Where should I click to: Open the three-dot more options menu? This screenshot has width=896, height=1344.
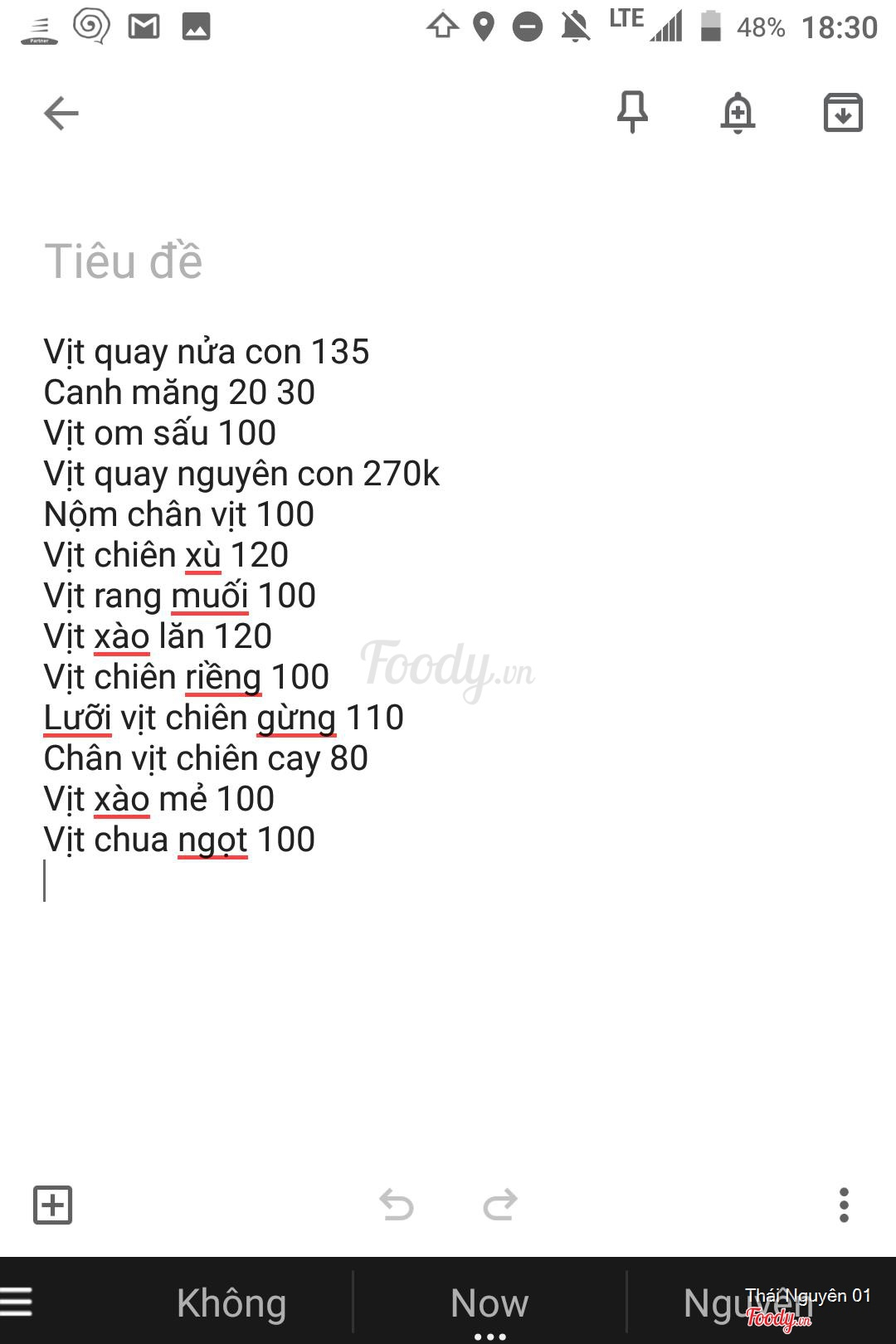coord(844,1205)
